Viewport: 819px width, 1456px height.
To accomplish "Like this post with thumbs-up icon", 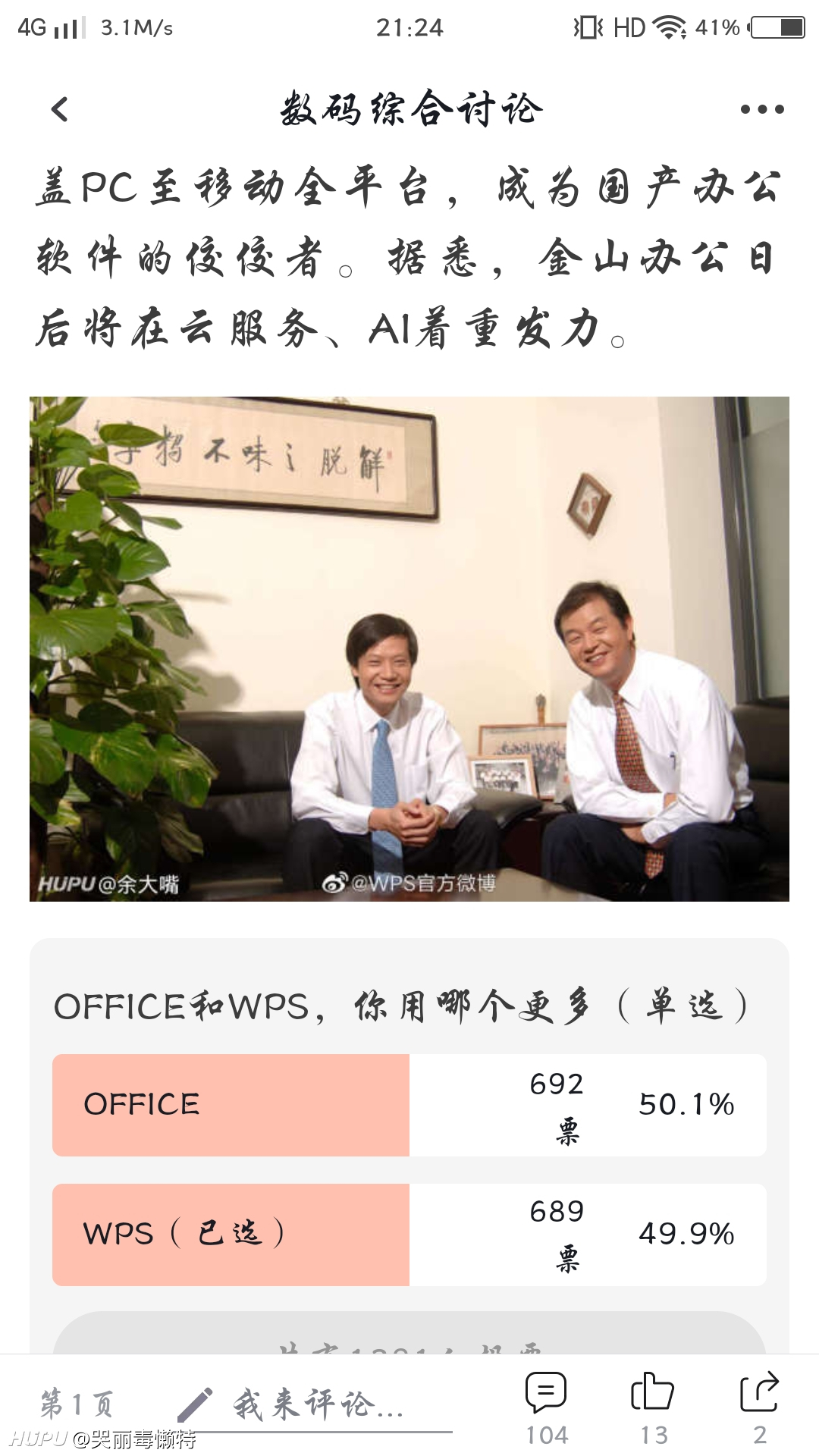I will click(x=653, y=1407).
